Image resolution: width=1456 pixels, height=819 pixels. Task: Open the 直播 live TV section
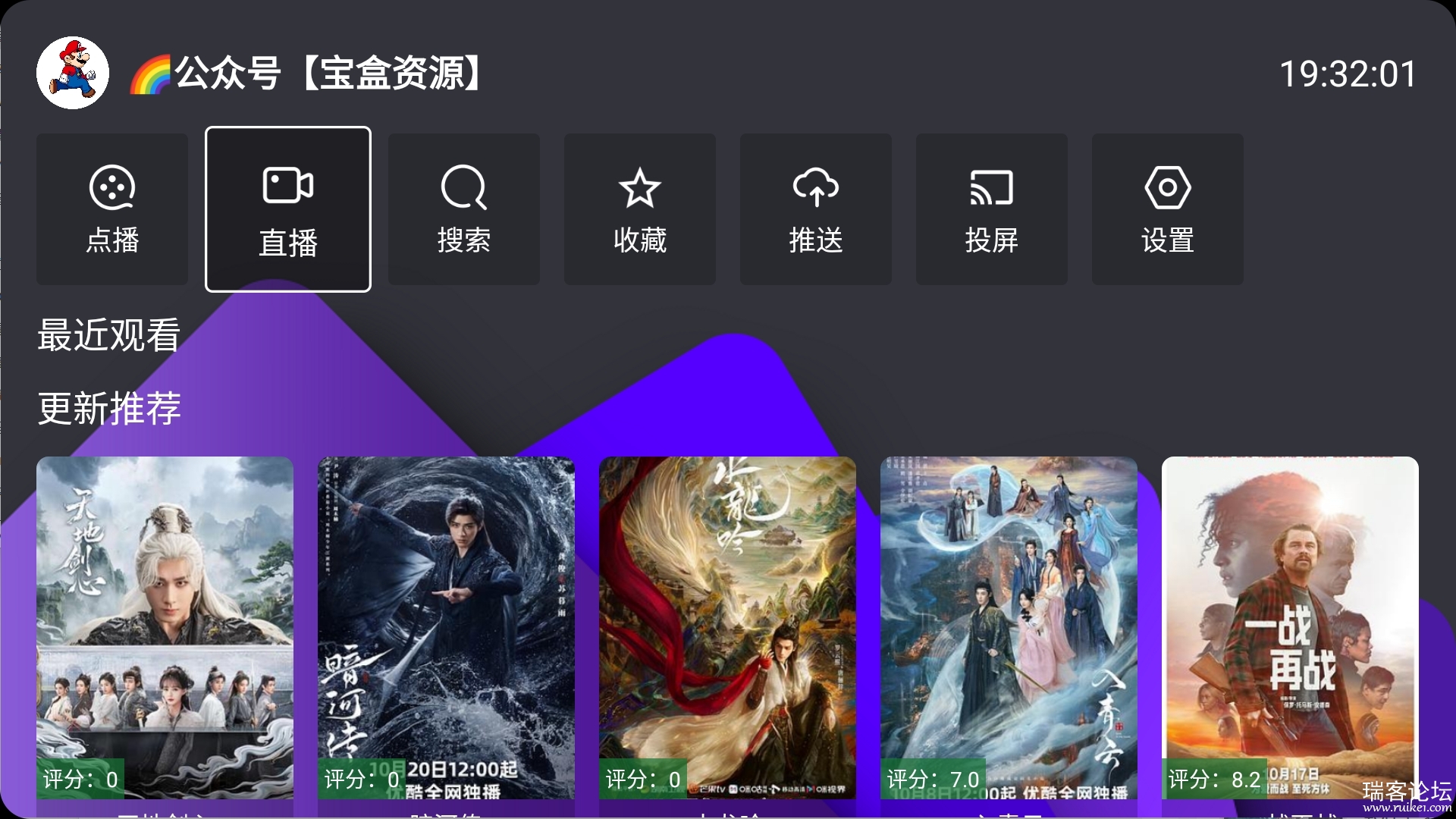click(288, 209)
